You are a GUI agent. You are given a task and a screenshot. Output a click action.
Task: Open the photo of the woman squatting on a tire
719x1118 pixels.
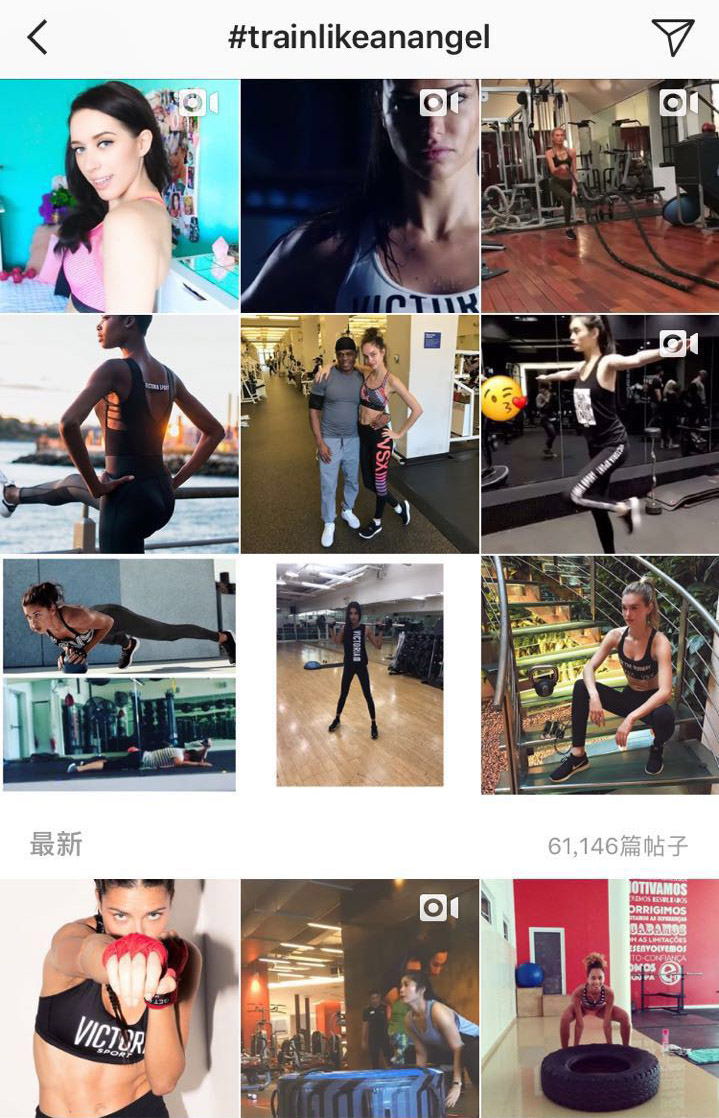pyautogui.click(x=600, y=998)
